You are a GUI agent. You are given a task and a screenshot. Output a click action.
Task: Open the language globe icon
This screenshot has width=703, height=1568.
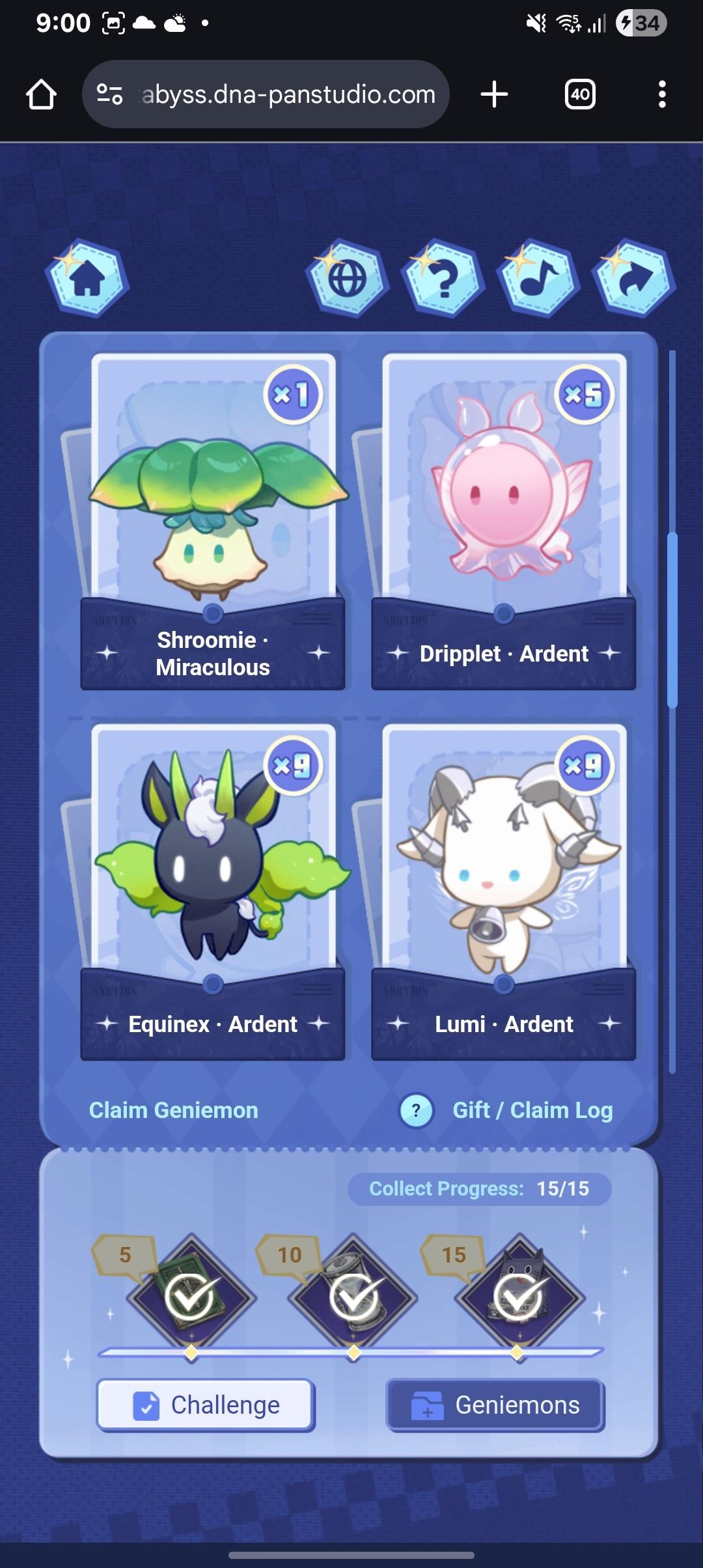click(348, 279)
